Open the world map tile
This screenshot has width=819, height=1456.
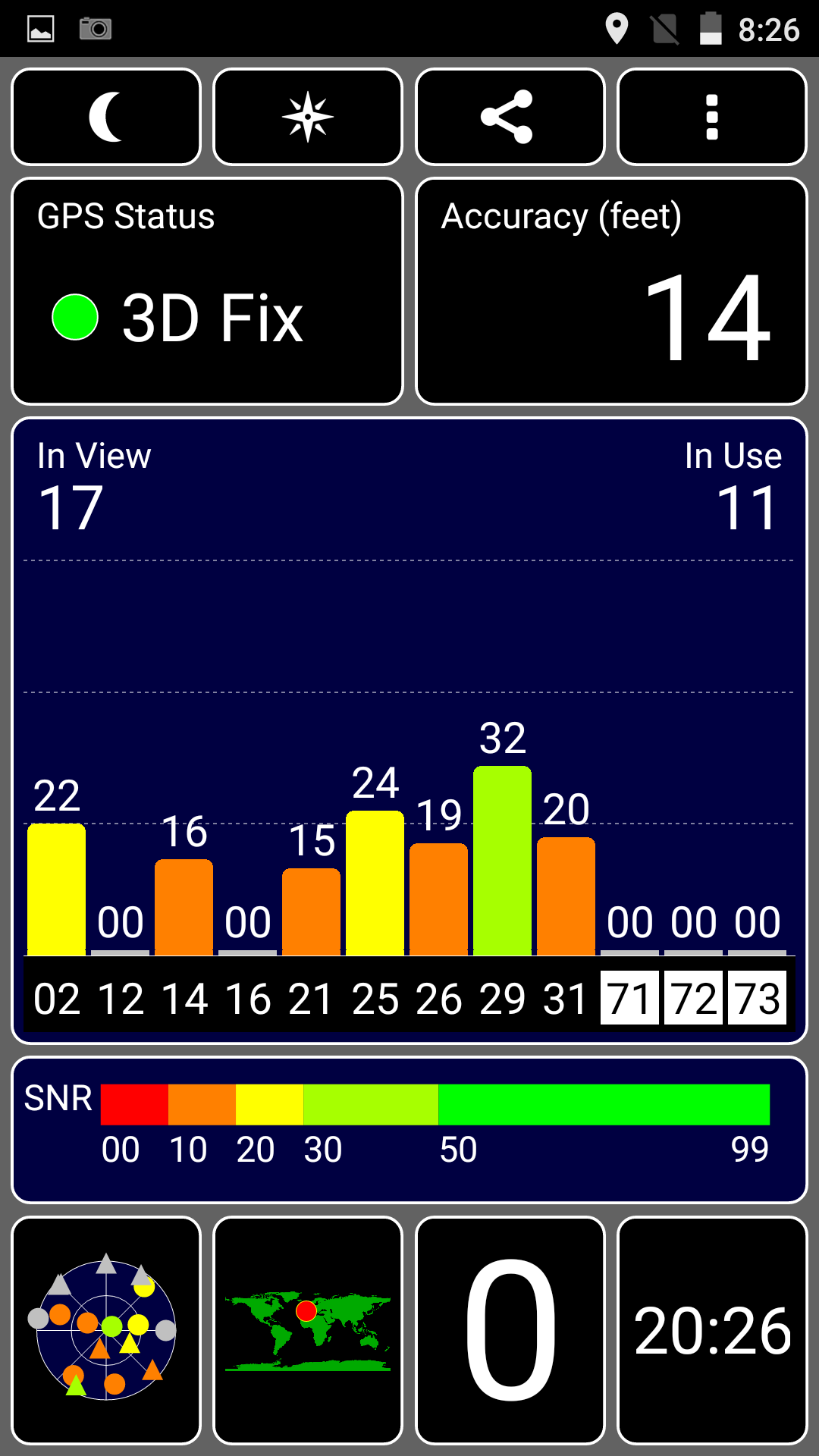(x=308, y=1330)
